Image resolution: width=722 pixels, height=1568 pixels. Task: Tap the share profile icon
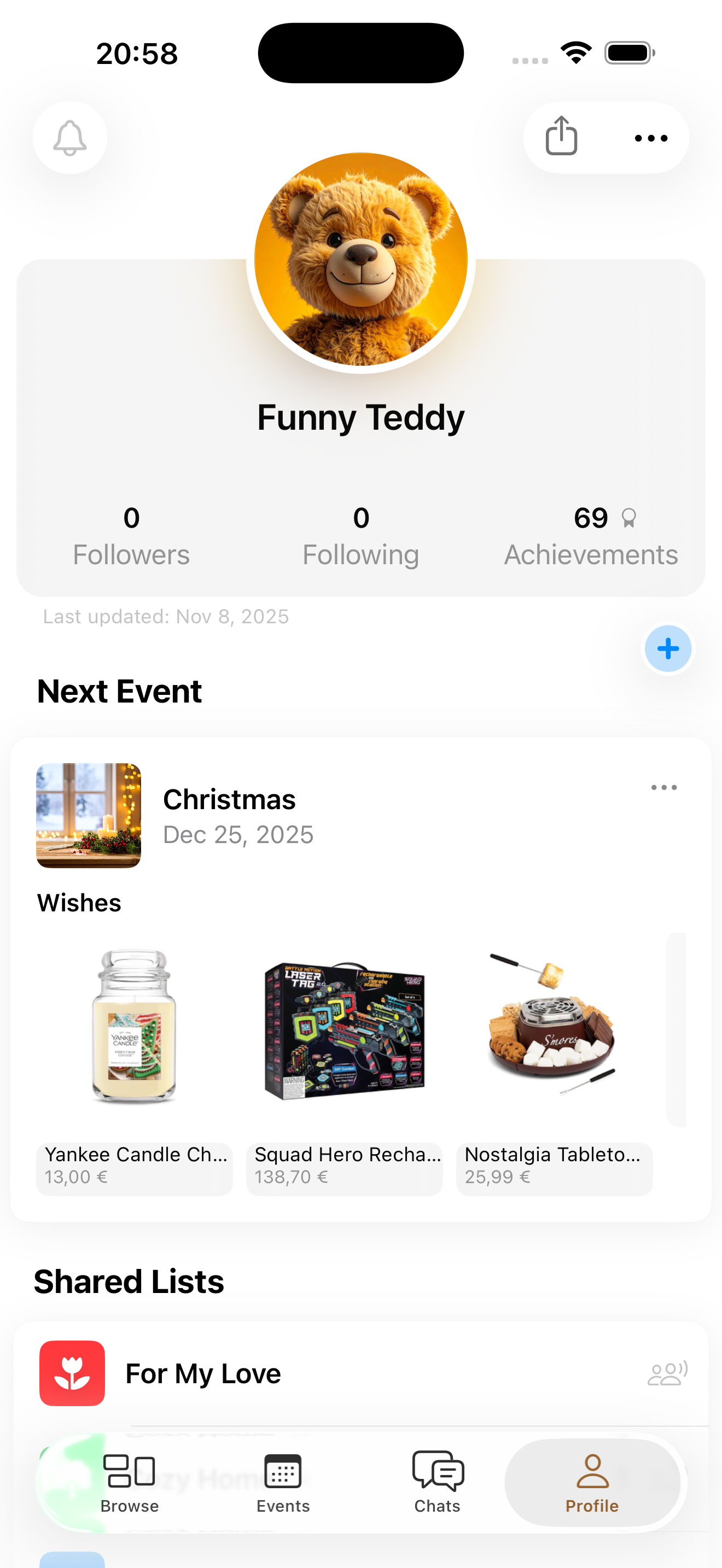(562, 137)
